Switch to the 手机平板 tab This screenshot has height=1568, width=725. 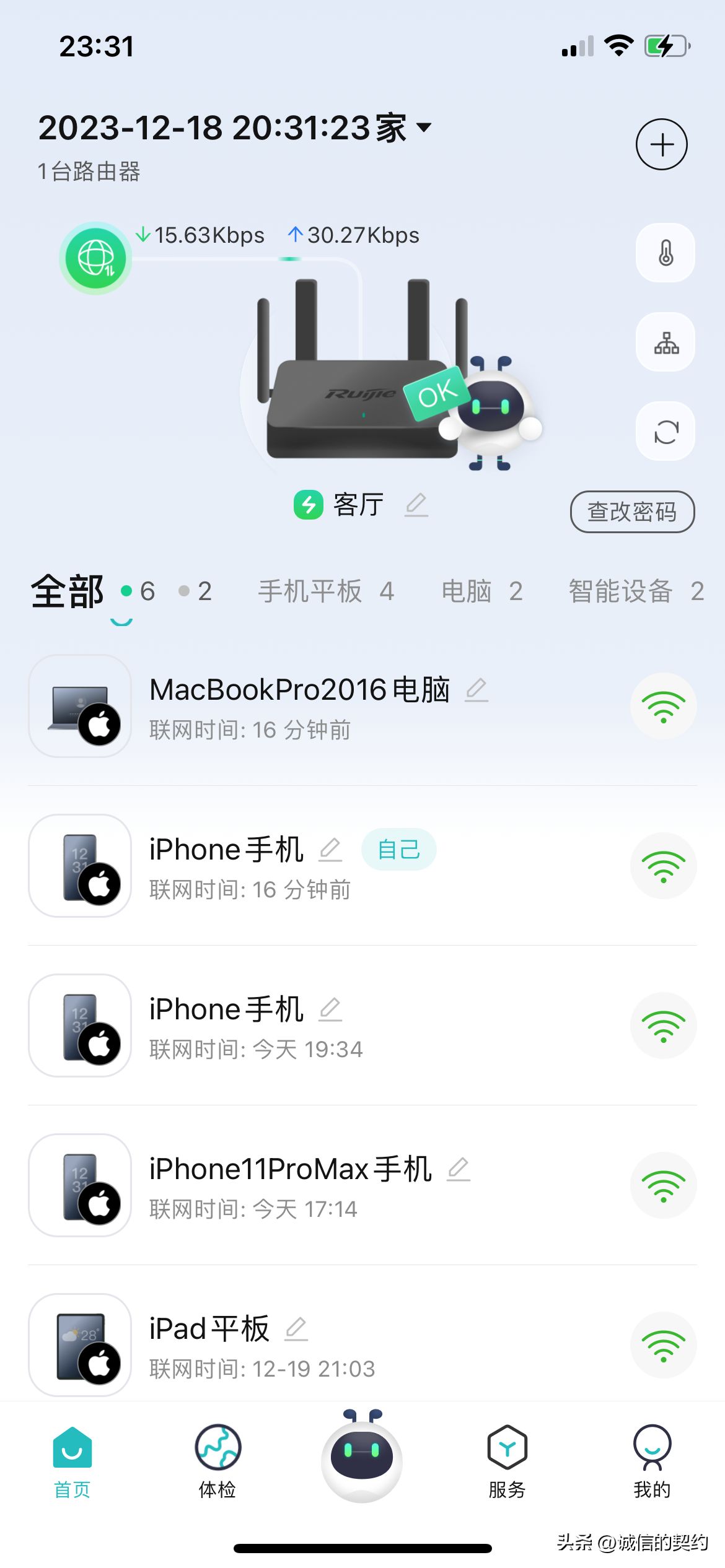(x=325, y=591)
